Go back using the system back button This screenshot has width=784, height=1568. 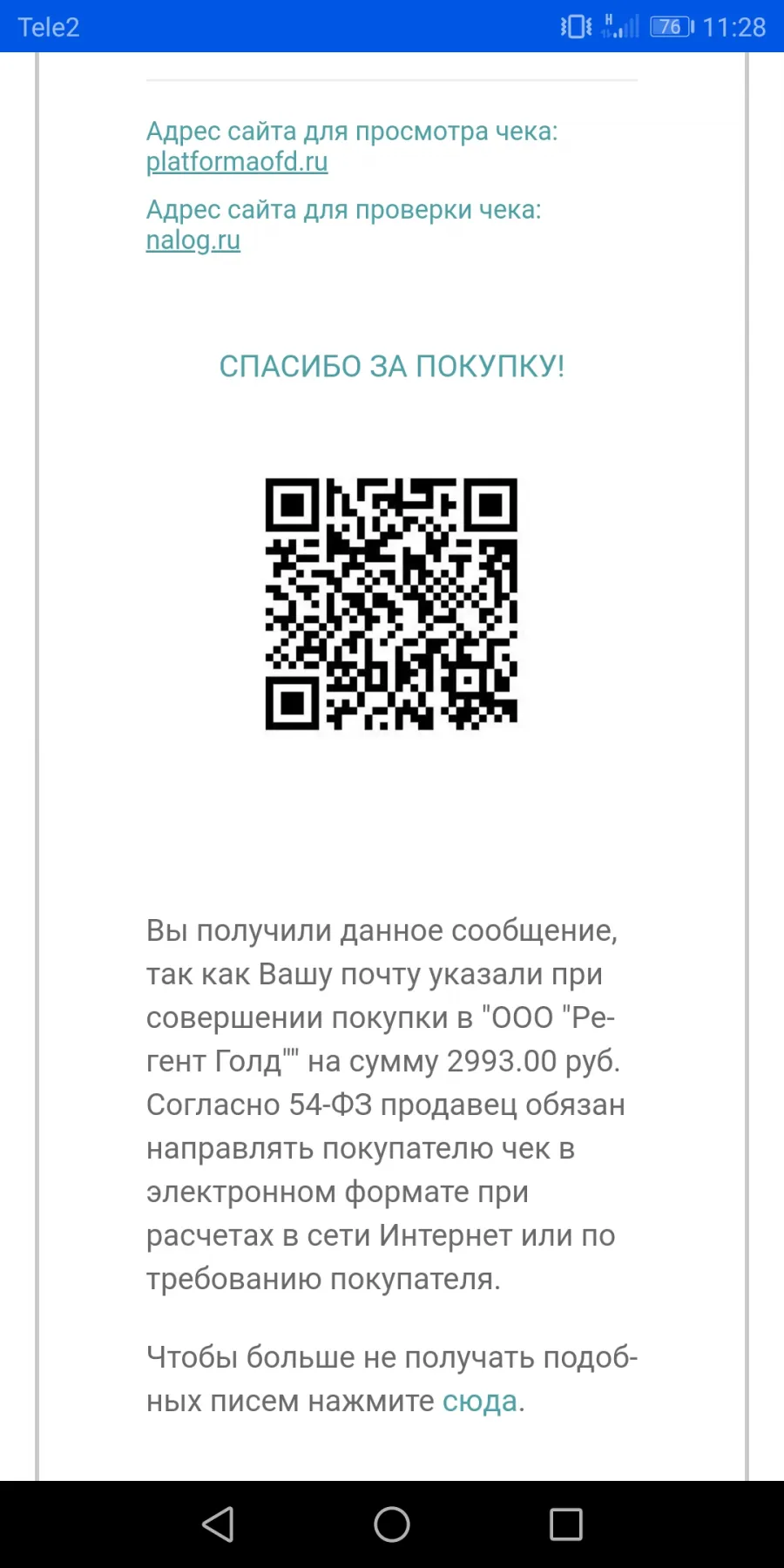(218, 1524)
